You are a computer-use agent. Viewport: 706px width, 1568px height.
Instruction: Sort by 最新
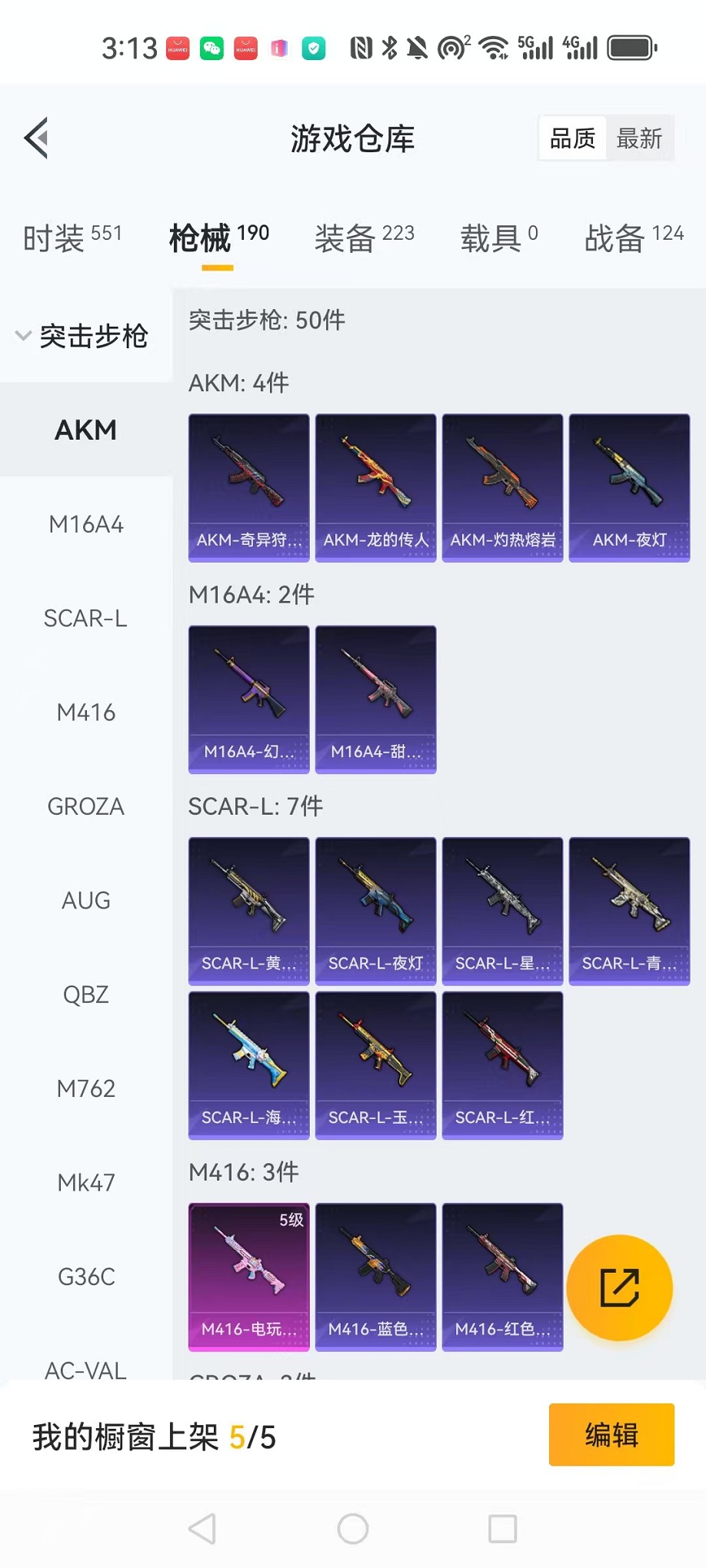pos(639,138)
